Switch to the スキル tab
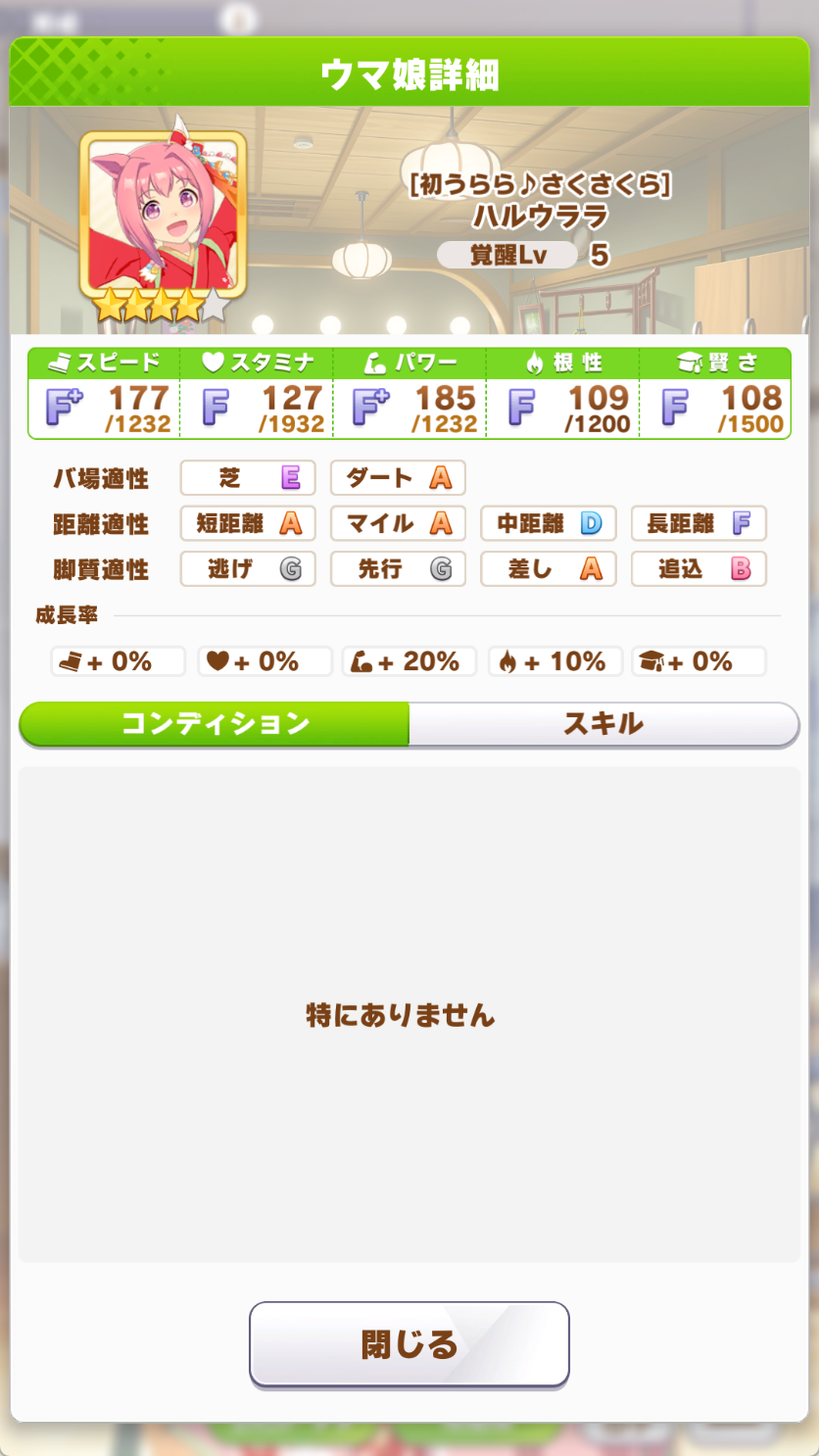Image resolution: width=819 pixels, height=1456 pixels. tap(603, 724)
